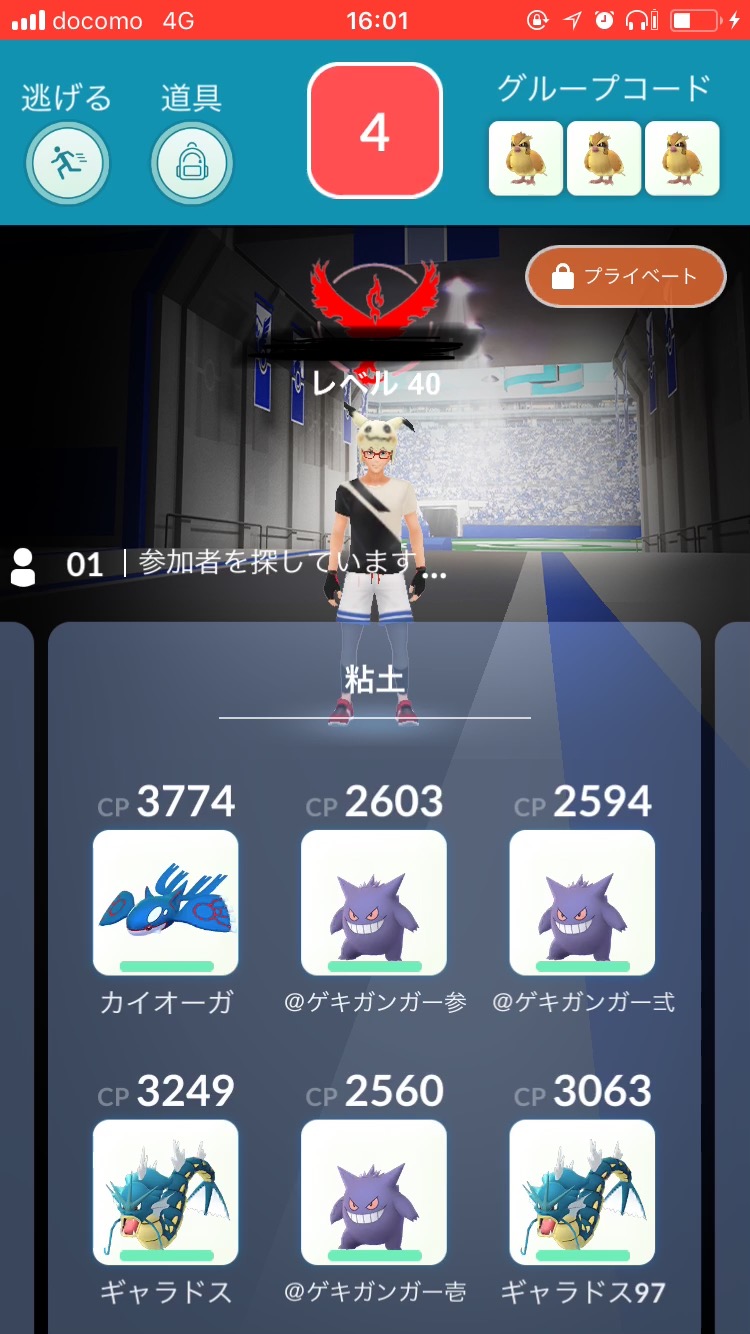
Task: Select @ゲキガンガー参 with CP 2603
Action: (x=374, y=902)
